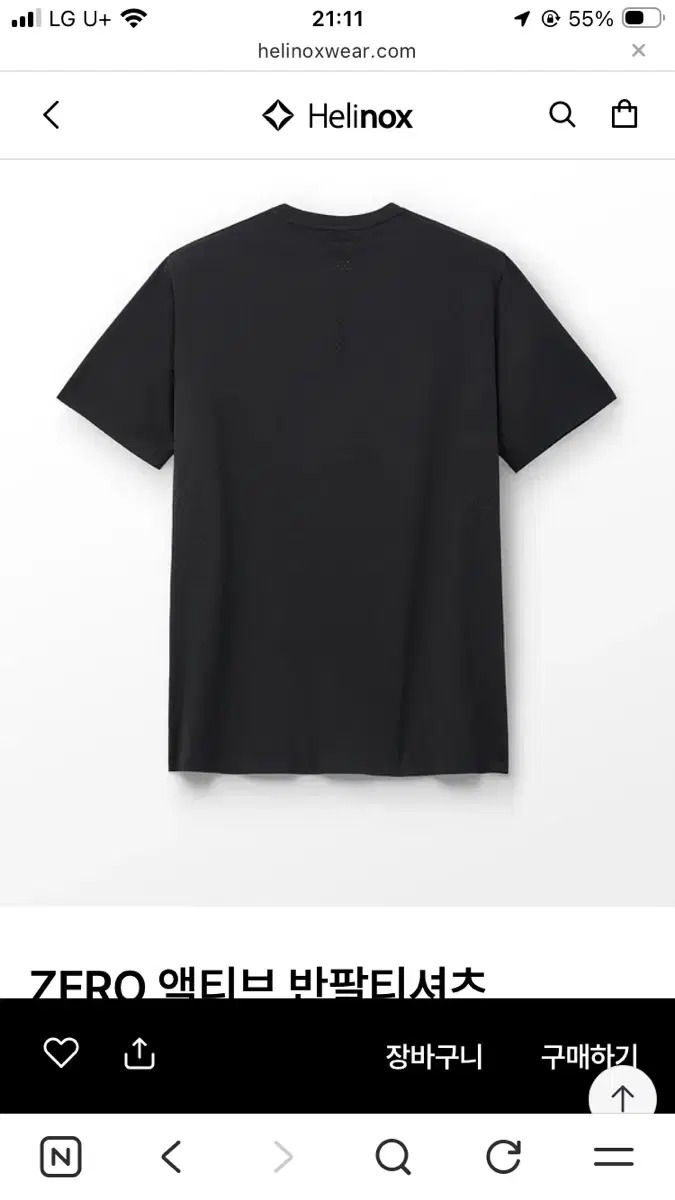This screenshot has height=1200, width=675.
Task: Open Naver home from browser toolbar
Action: pos(61,1157)
